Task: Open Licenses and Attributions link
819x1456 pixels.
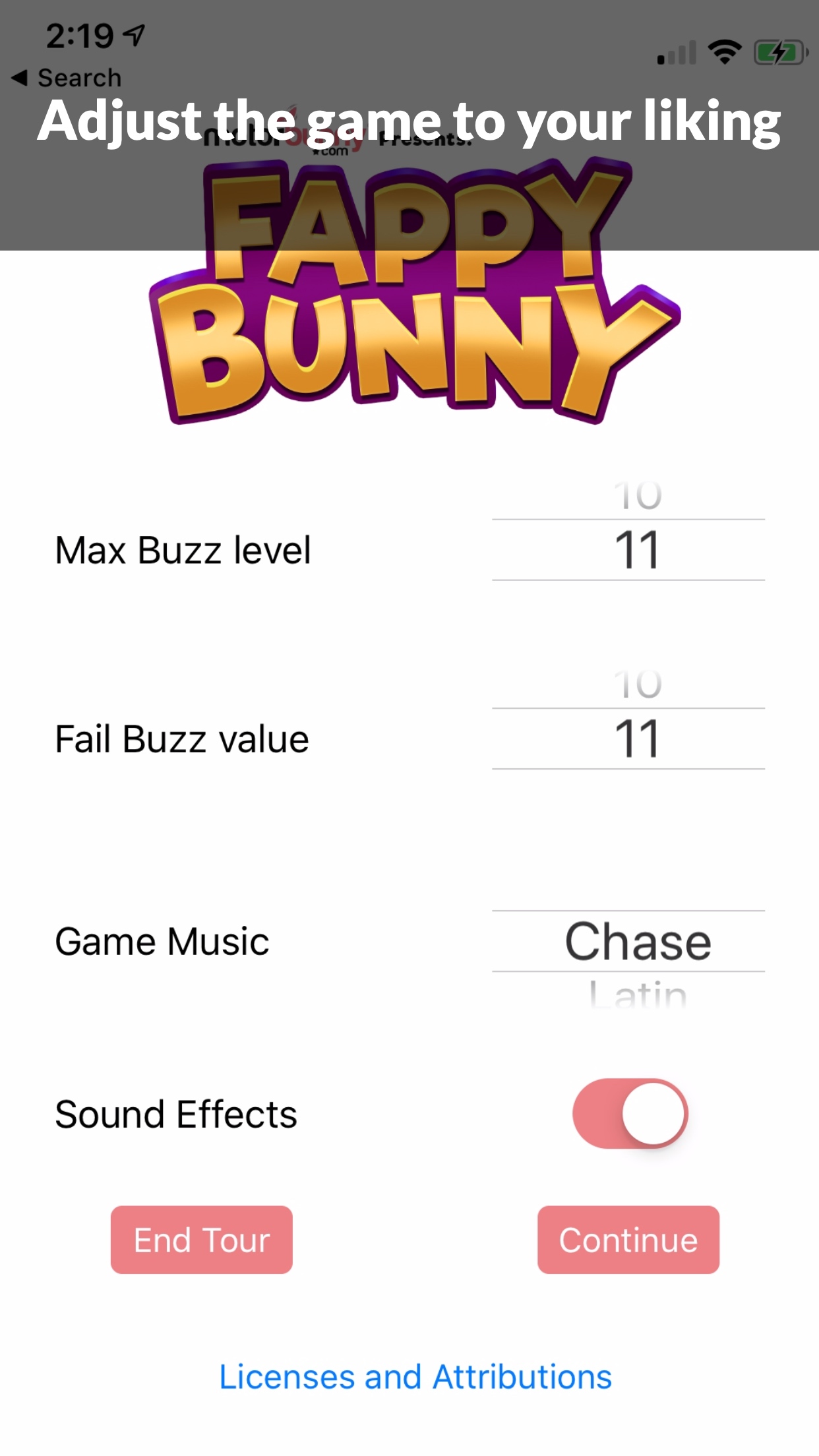Action: click(x=415, y=1378)
